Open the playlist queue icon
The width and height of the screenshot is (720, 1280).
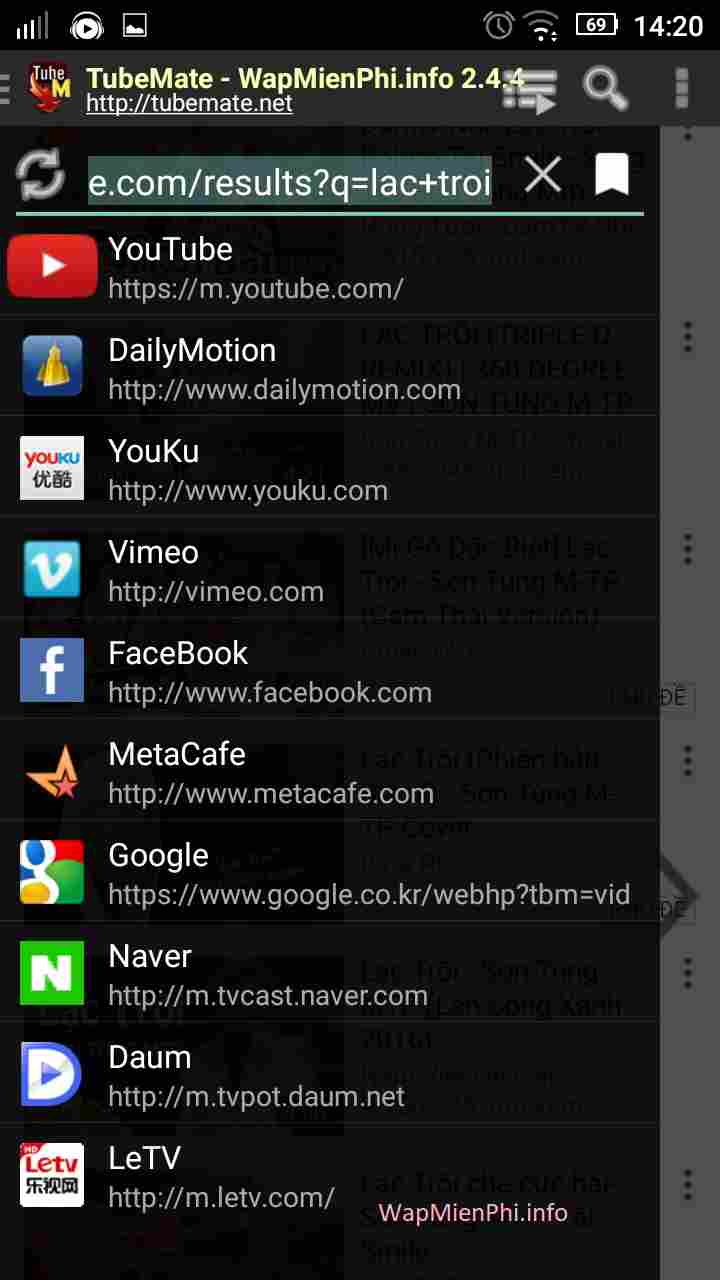[x=529, y=90]
